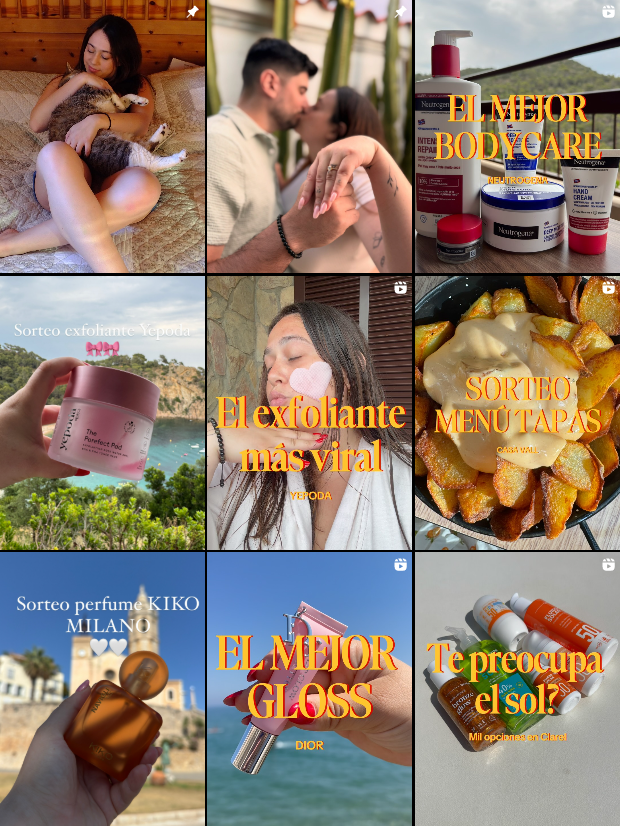Play the El Mejor Gloss Dior reel
620x826 pixels.
pos(309,689)
